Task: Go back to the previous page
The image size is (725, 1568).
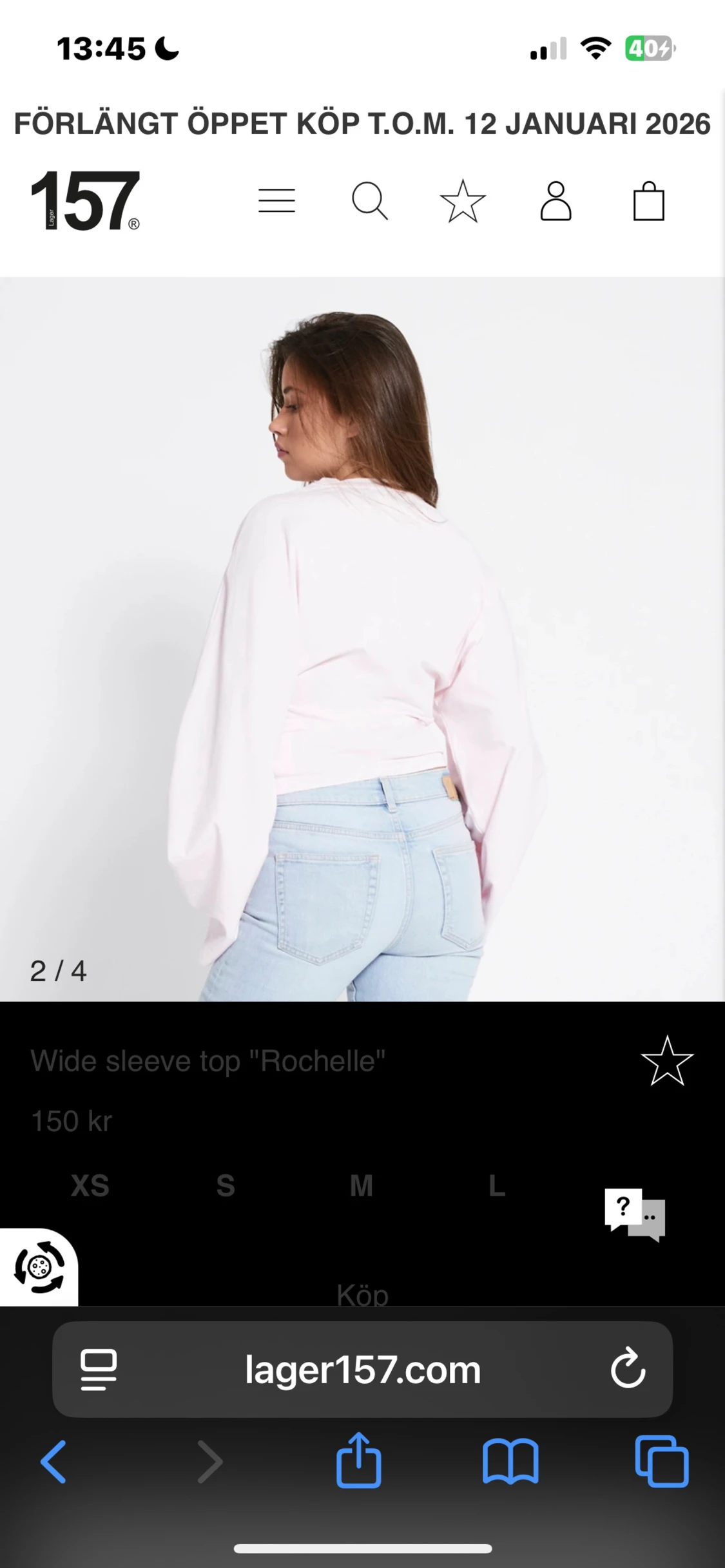Action: click(x=53, y=1462)
